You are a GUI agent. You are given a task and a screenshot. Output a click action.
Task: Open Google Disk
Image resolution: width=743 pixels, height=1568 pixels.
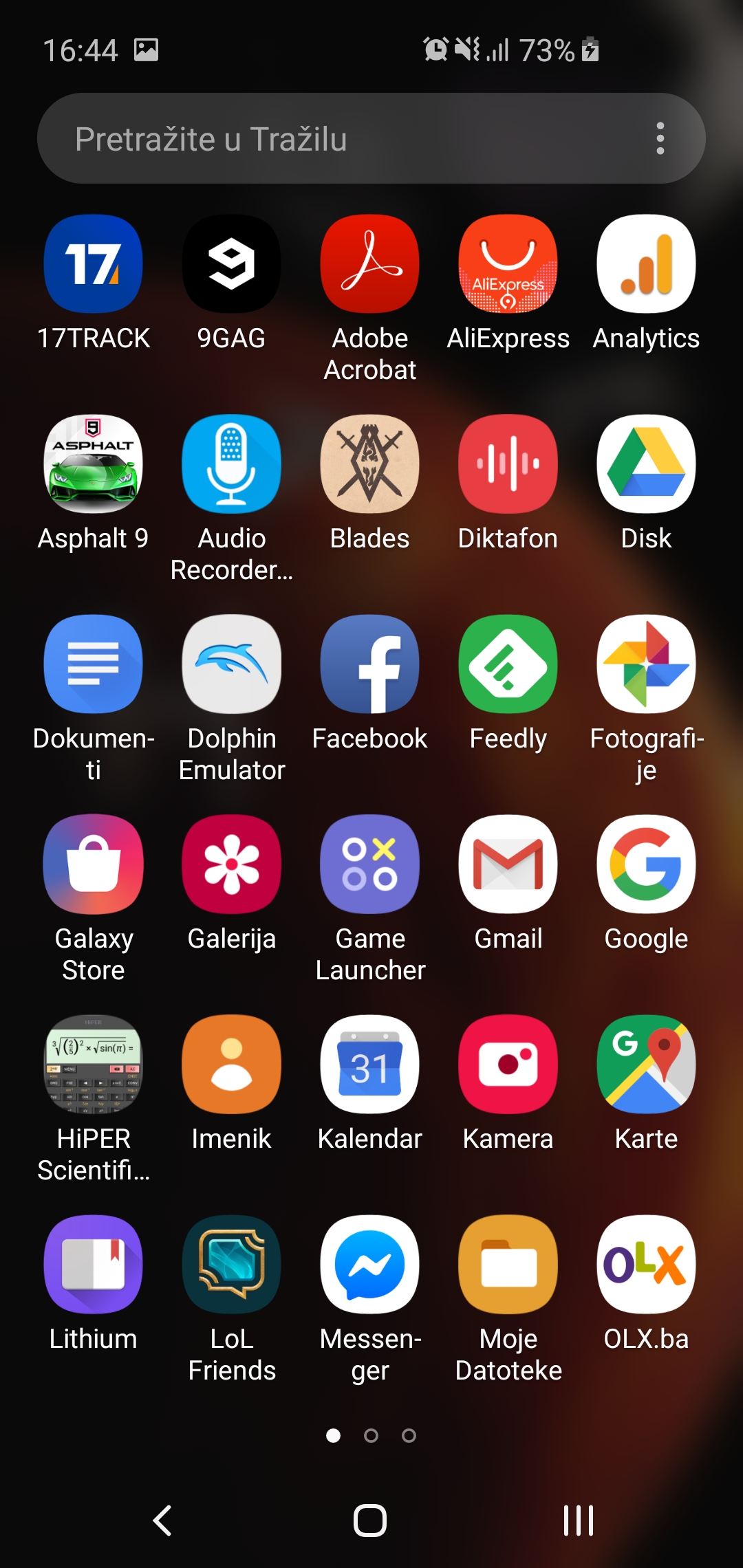coord(646,464)
